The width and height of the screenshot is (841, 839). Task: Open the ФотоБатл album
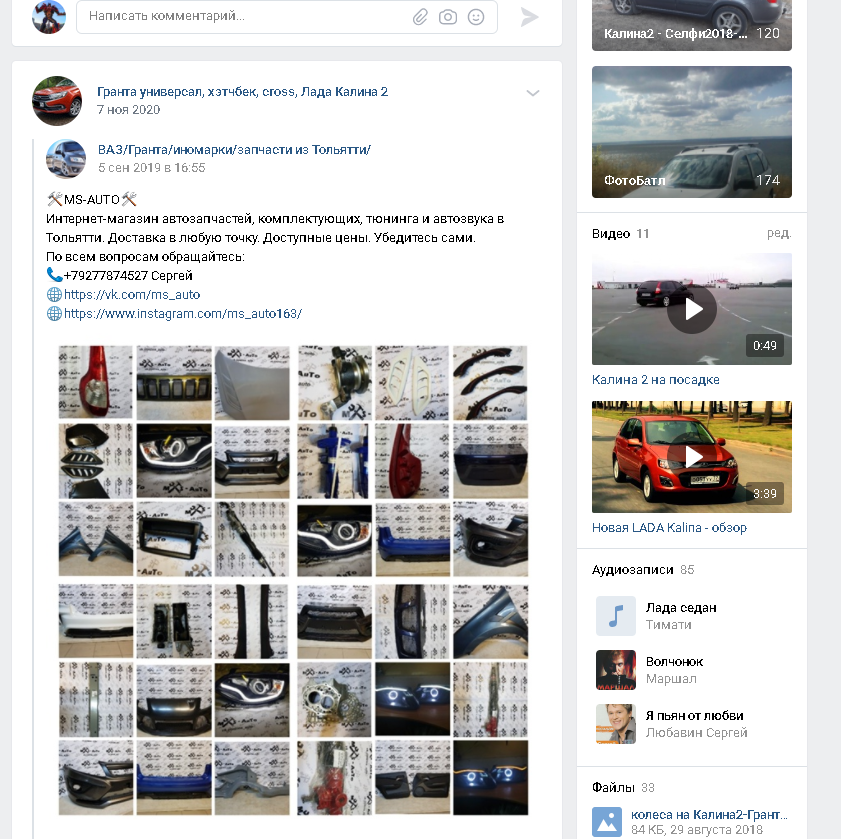click(691, 132)
